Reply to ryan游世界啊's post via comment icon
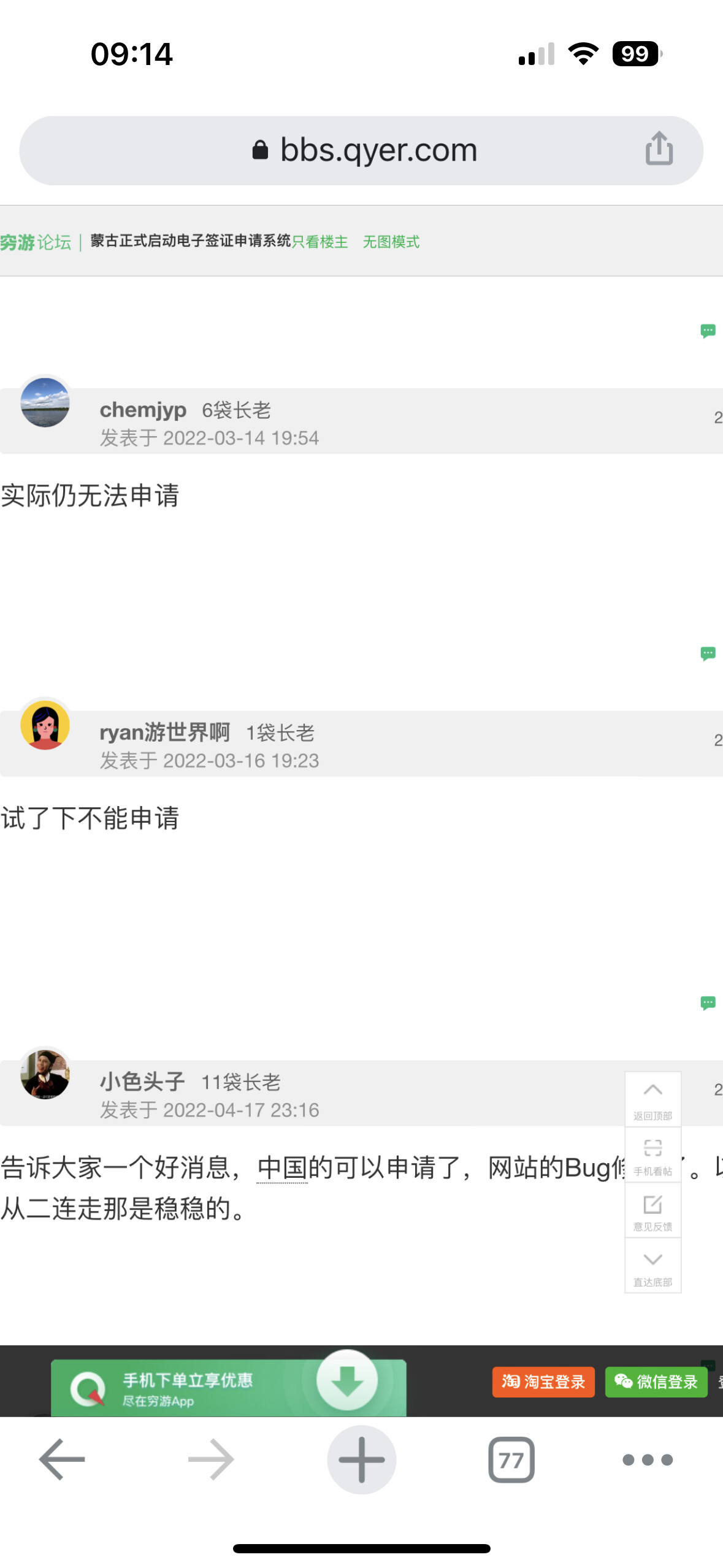The height and width of the screenshot is (1568, 723). (708, 1002)
